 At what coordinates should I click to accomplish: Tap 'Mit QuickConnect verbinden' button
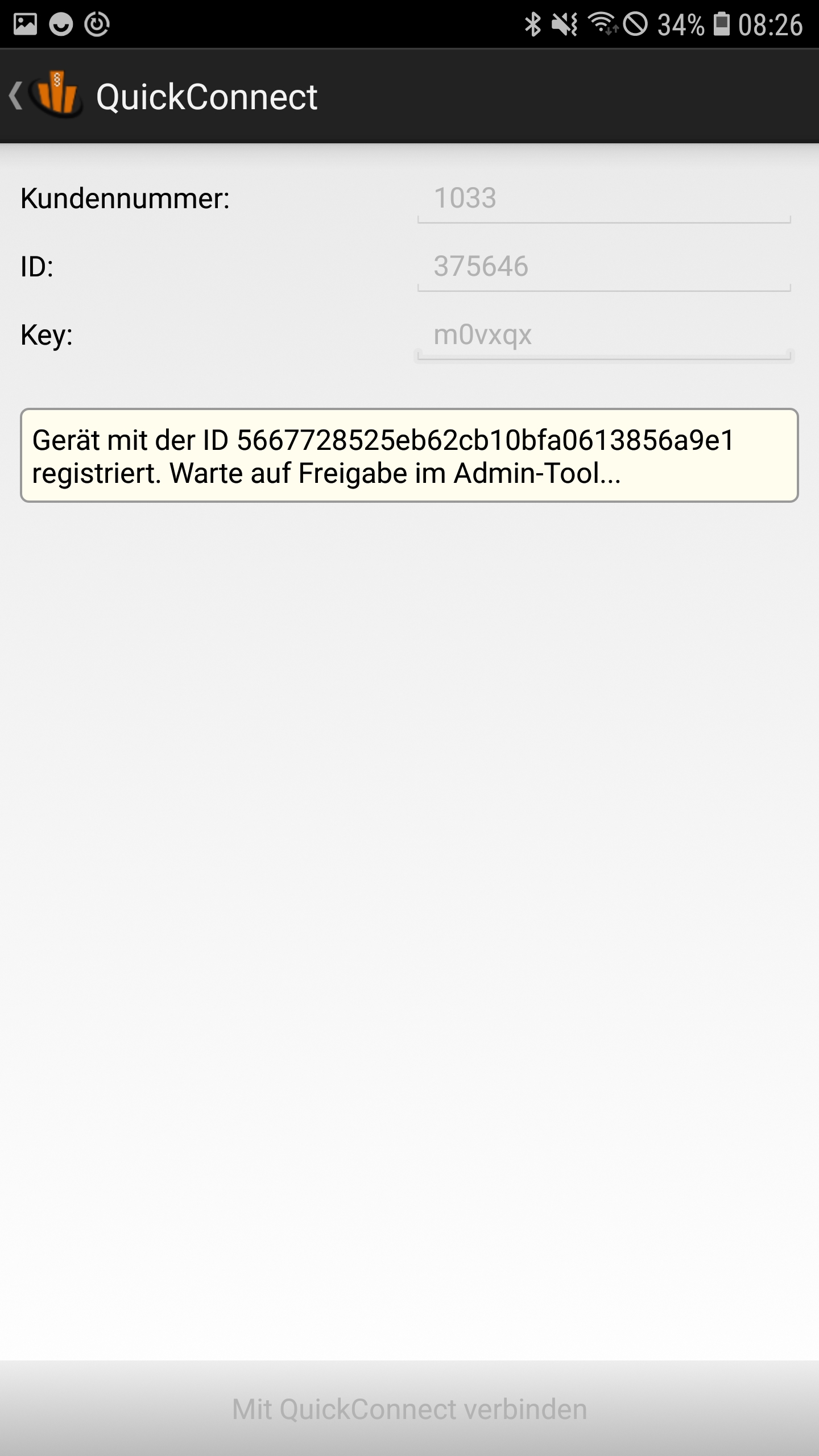point(409,1409)
